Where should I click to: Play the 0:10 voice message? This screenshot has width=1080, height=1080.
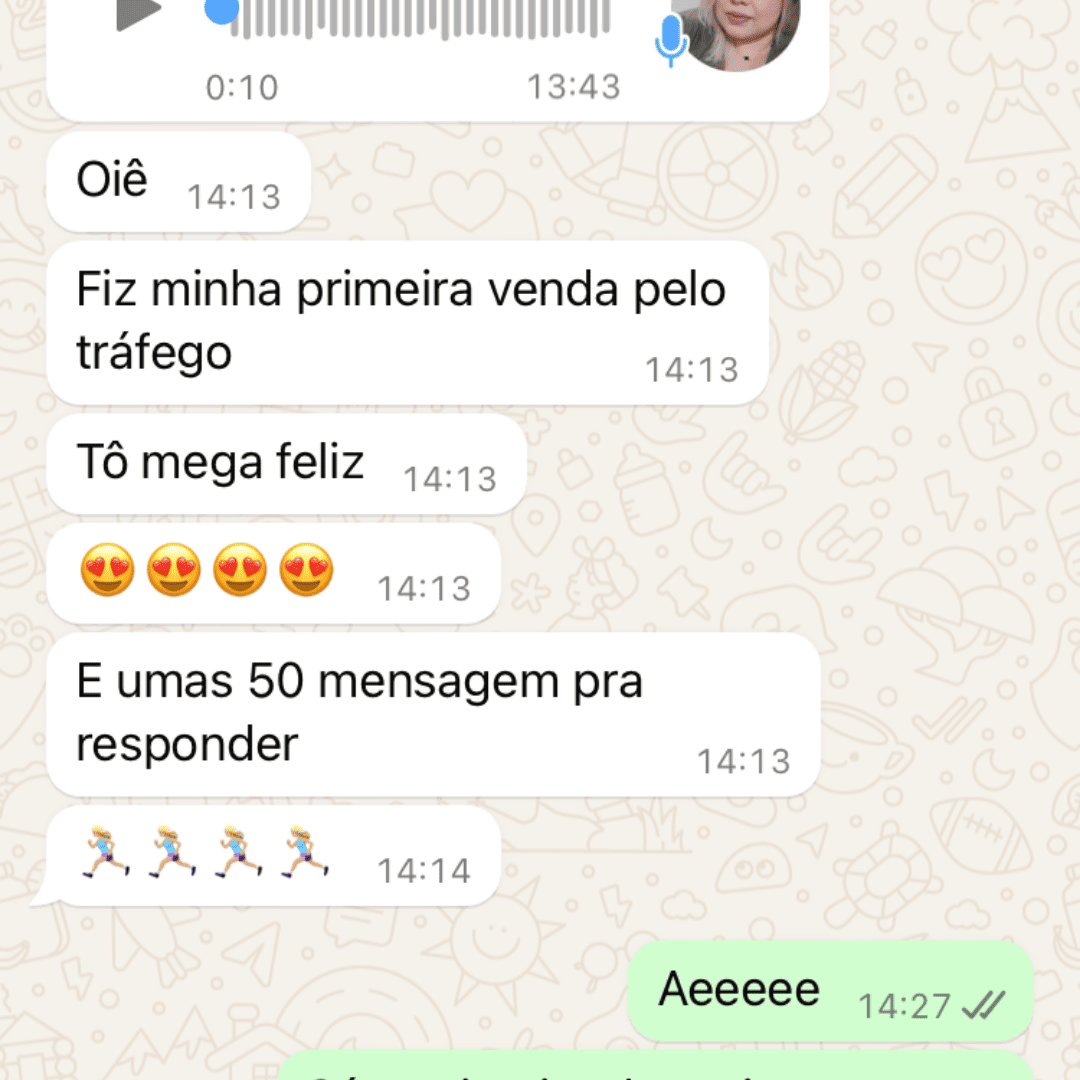pyautogui.click(x=138, y=14)
